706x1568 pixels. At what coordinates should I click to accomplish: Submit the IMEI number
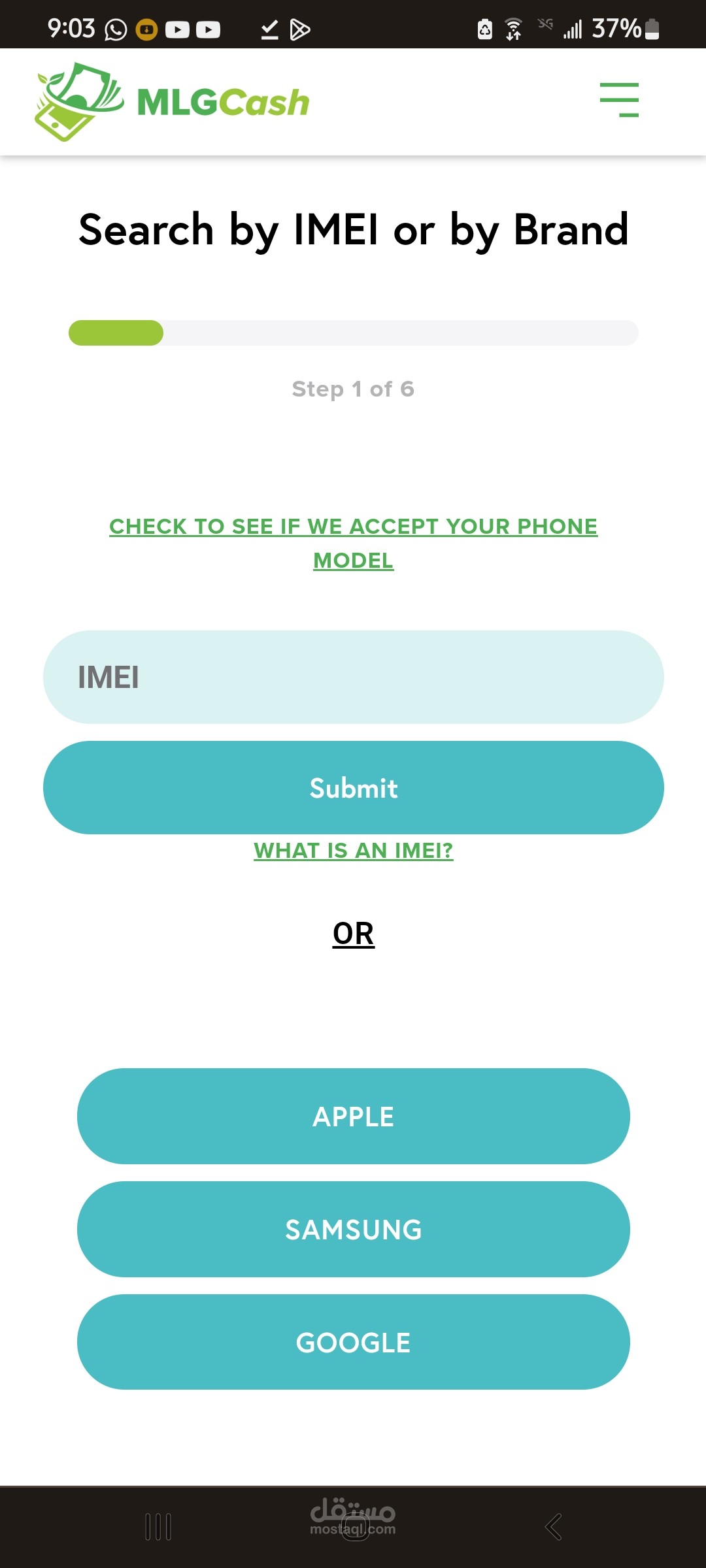pyautogui.click(x=353, y=787)
